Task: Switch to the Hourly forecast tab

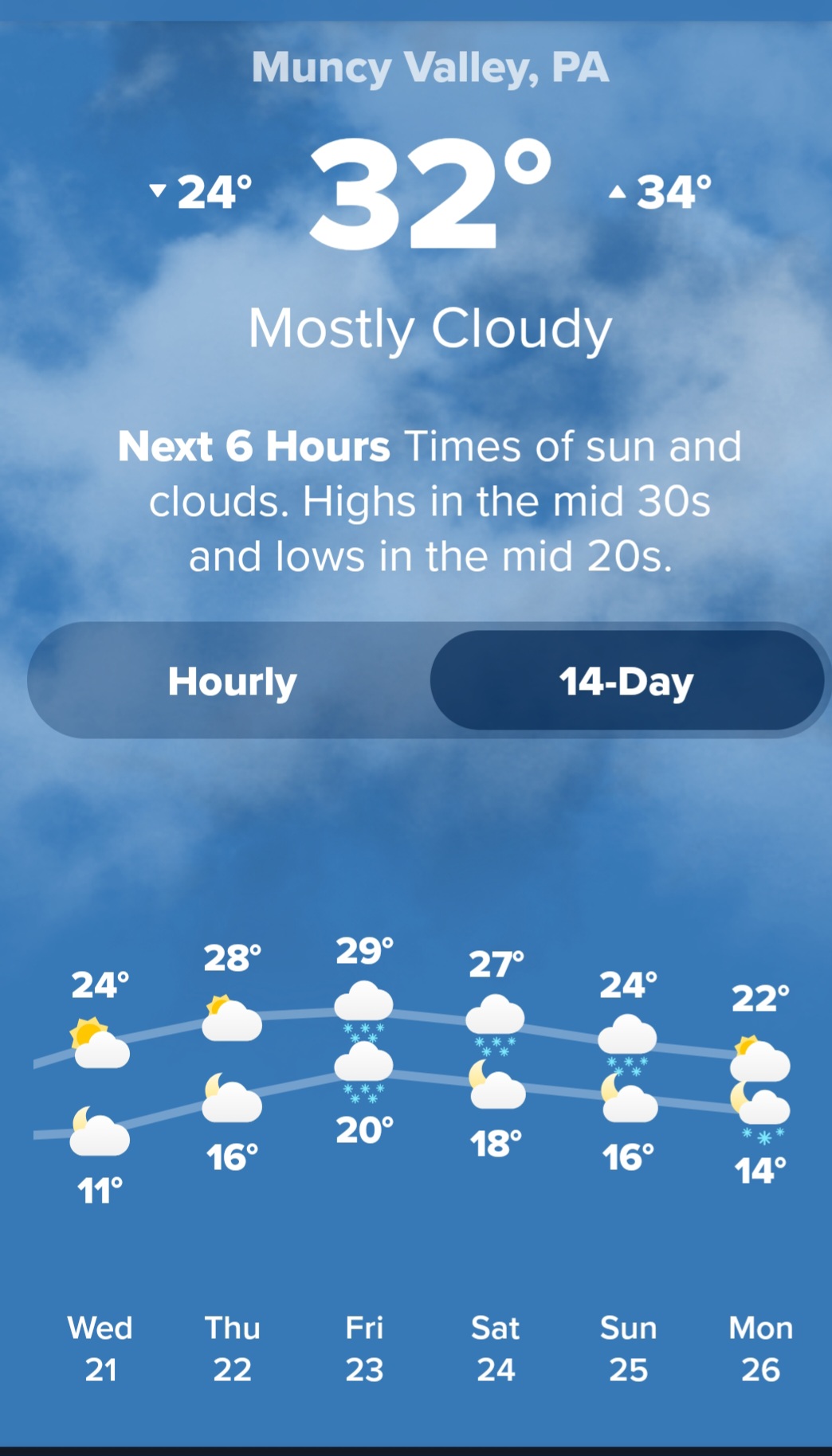Action: coord(231,682)
